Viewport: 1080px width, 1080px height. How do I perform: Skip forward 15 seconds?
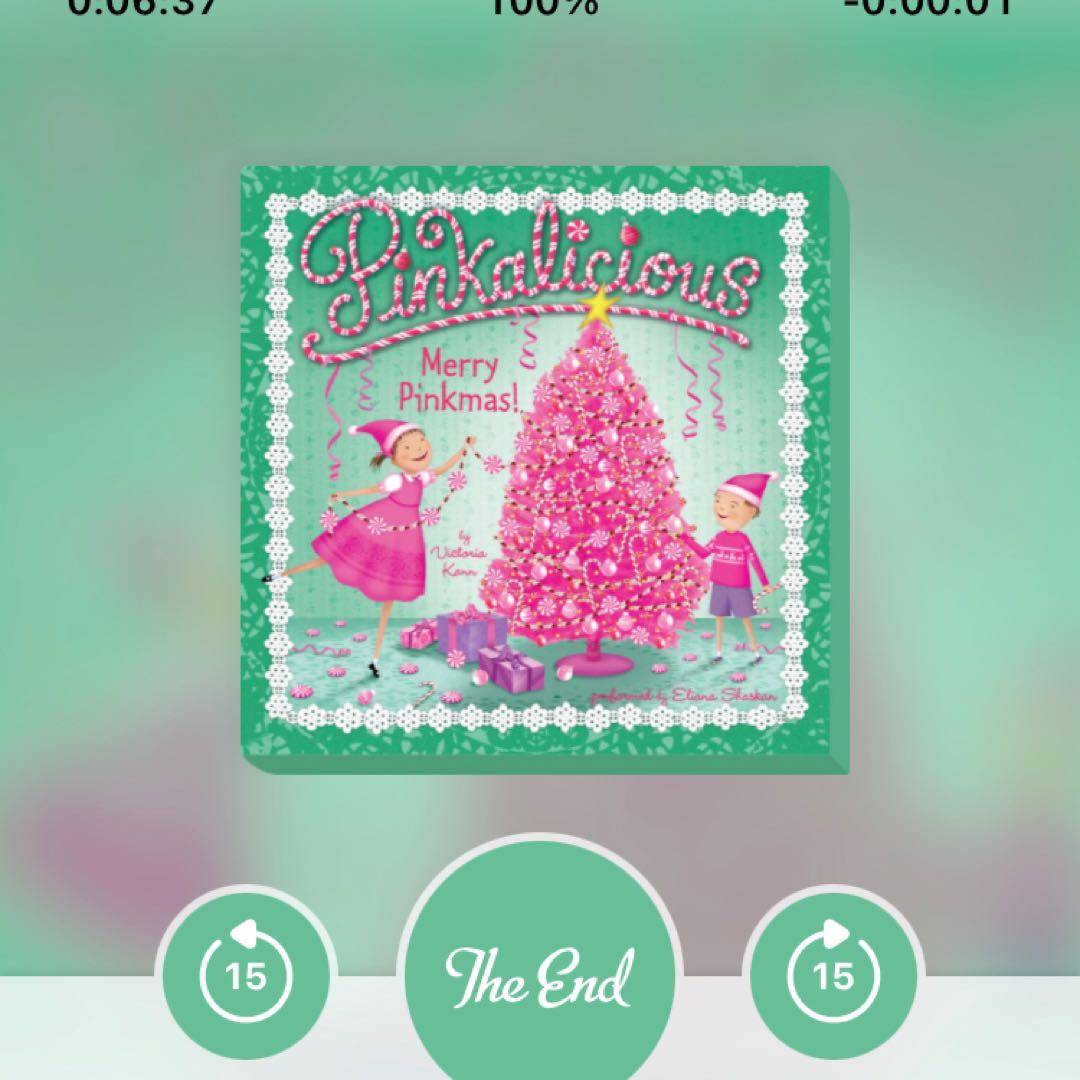click(834, 972)
